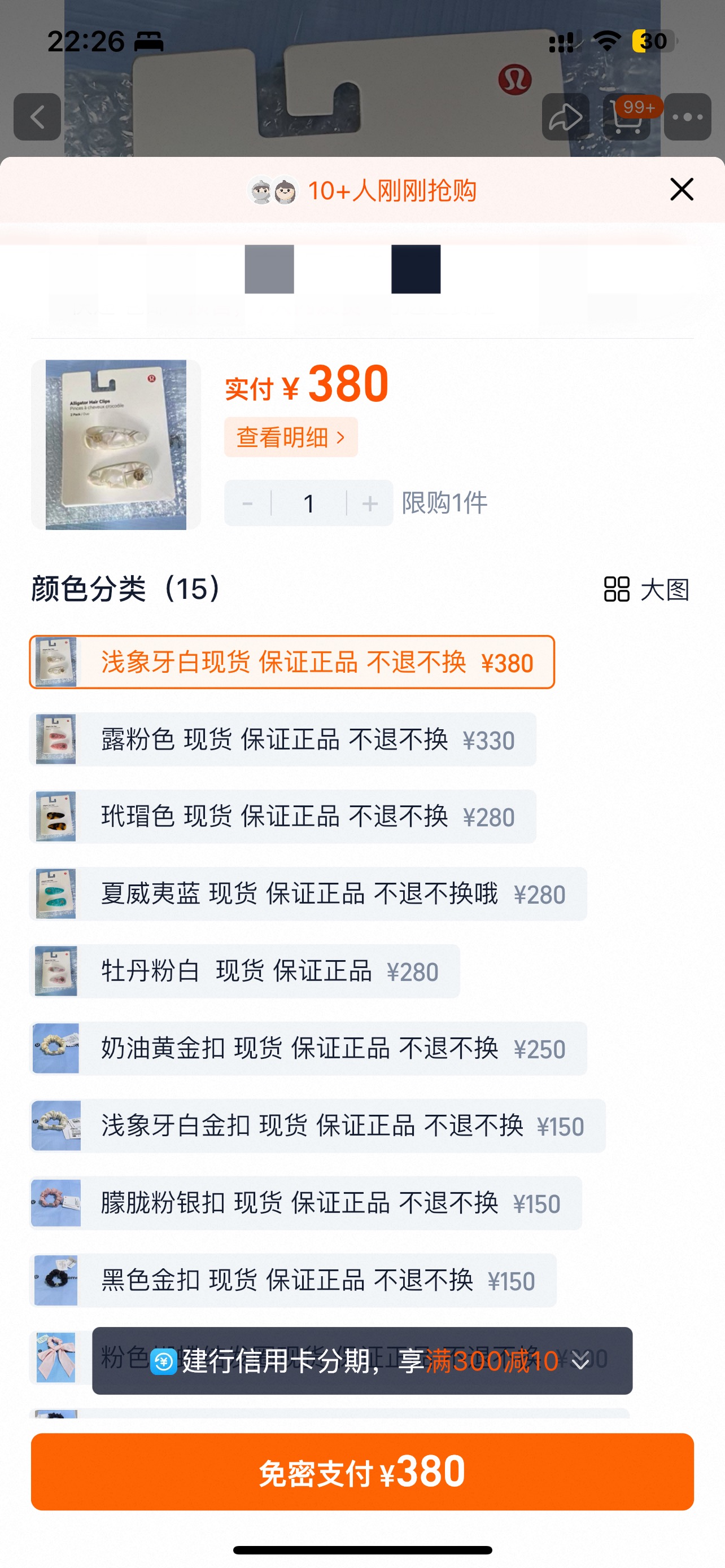Image resolution: width=725 pixels, height=1568 pixels.
Task: Close the purchase options sheet
Action: (x=681, y=189)
